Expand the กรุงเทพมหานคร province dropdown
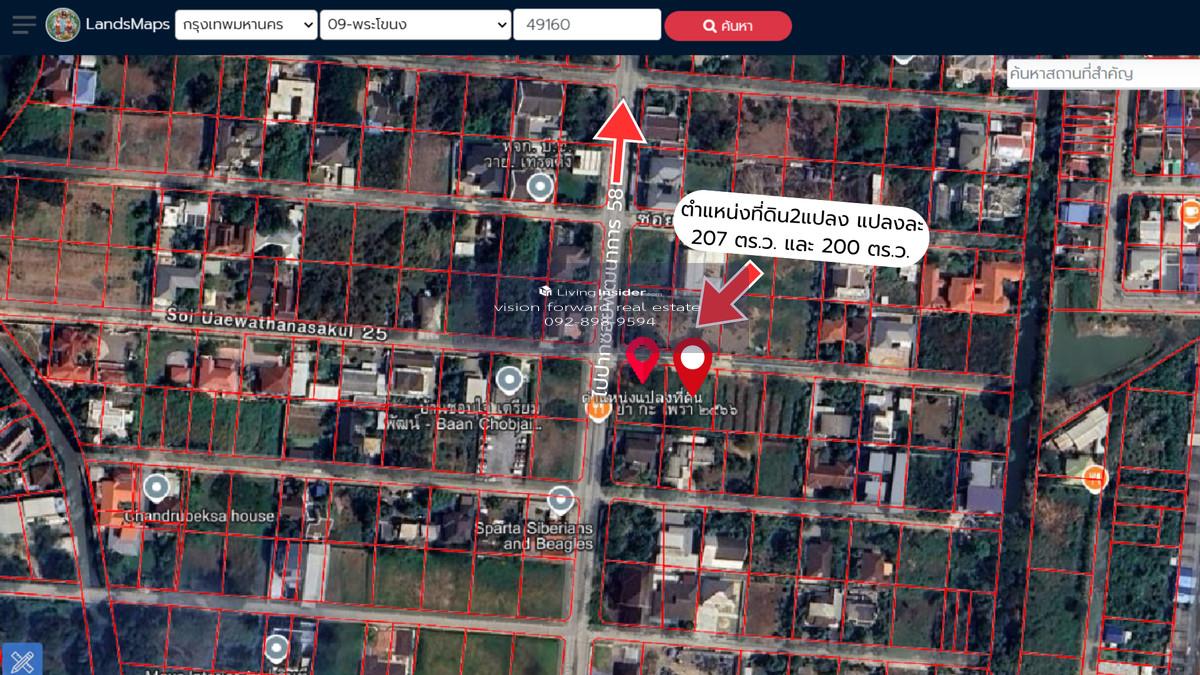Image resolution: width=1200 pixels, height=675 pixels. click(x=246, y=25)
